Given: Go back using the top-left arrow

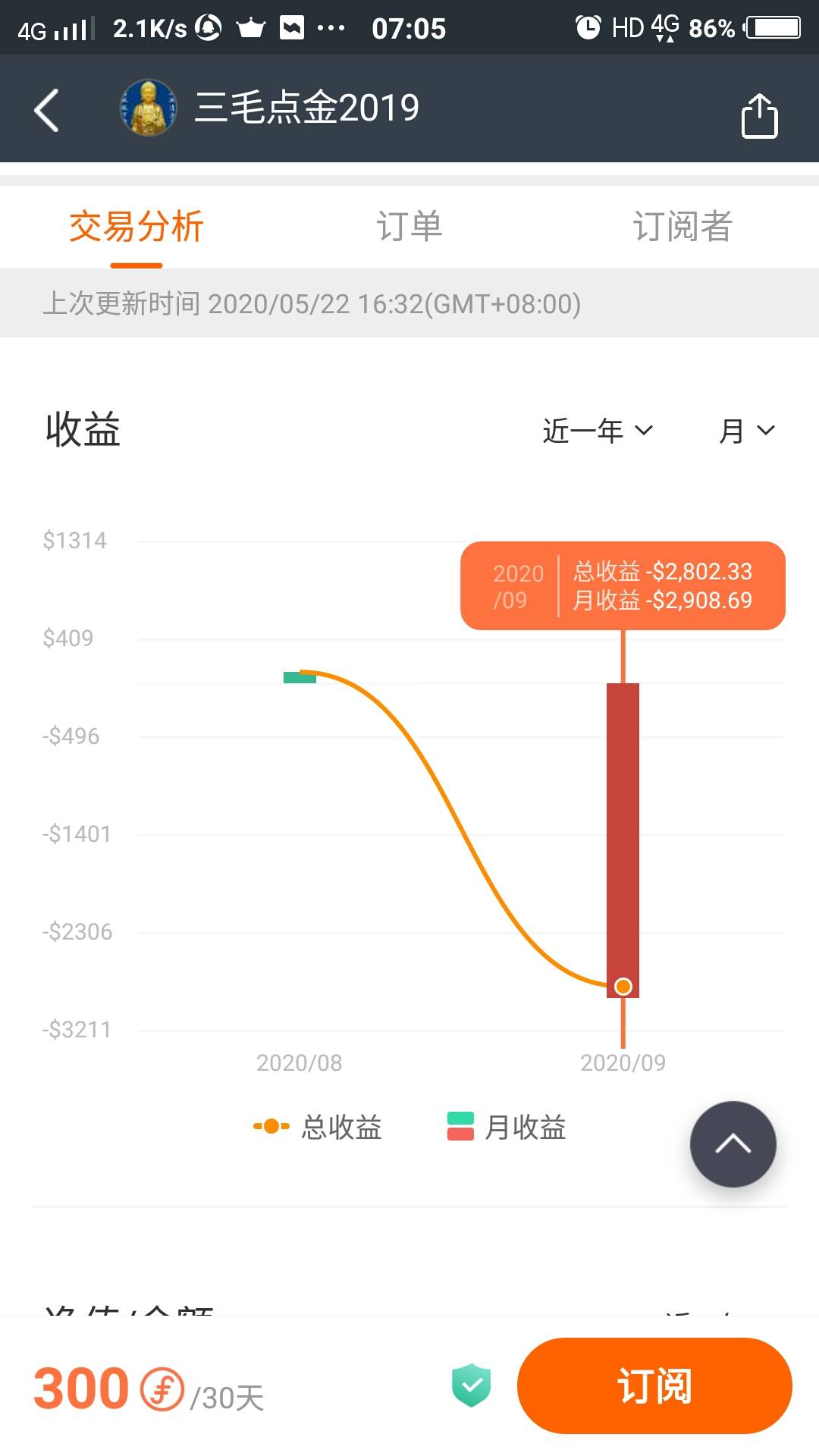Looking at the screenshot, I should [x=47, y=111].
